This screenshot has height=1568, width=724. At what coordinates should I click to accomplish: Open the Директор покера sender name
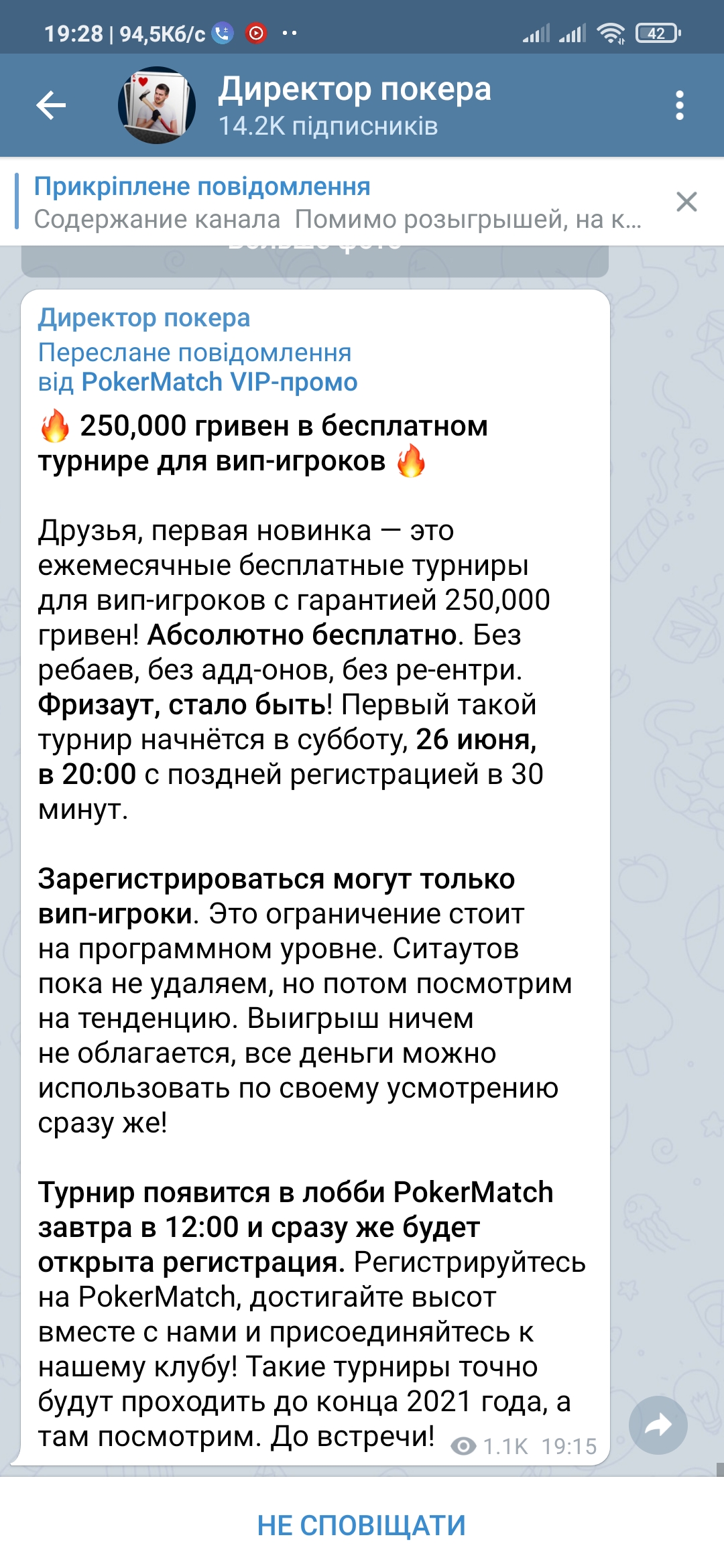(144, 318)
